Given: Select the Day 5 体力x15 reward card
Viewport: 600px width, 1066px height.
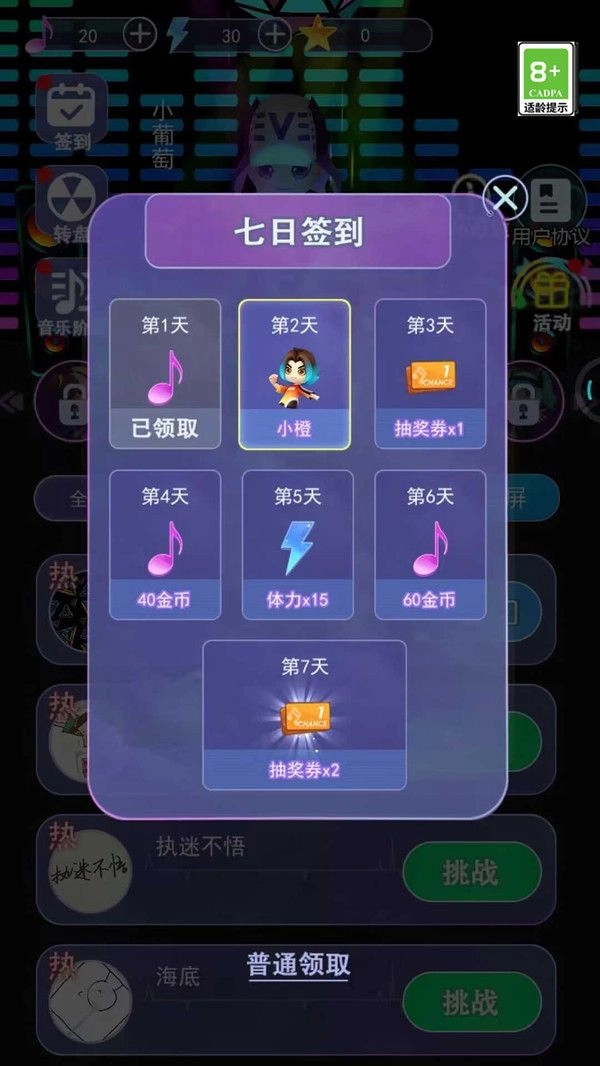Looking at the screenshot, I should point(298,545).
